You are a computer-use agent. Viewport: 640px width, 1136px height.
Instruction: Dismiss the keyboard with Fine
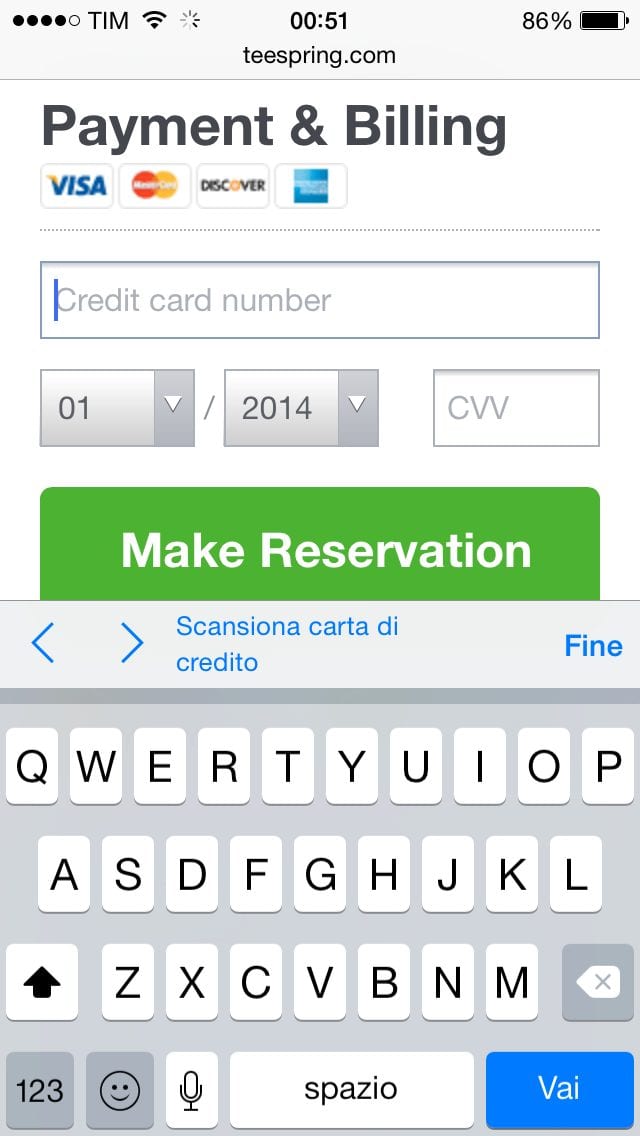(593, 646)
